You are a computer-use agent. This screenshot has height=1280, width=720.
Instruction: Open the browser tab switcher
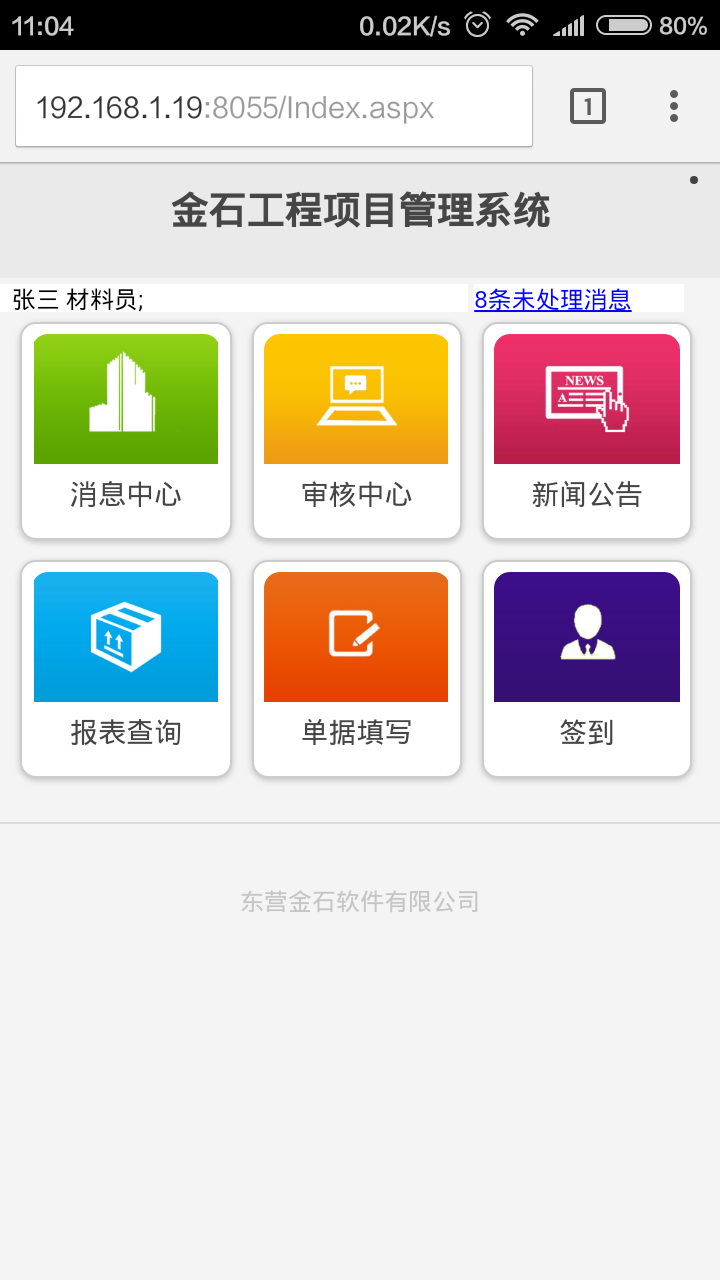point(588,106)
